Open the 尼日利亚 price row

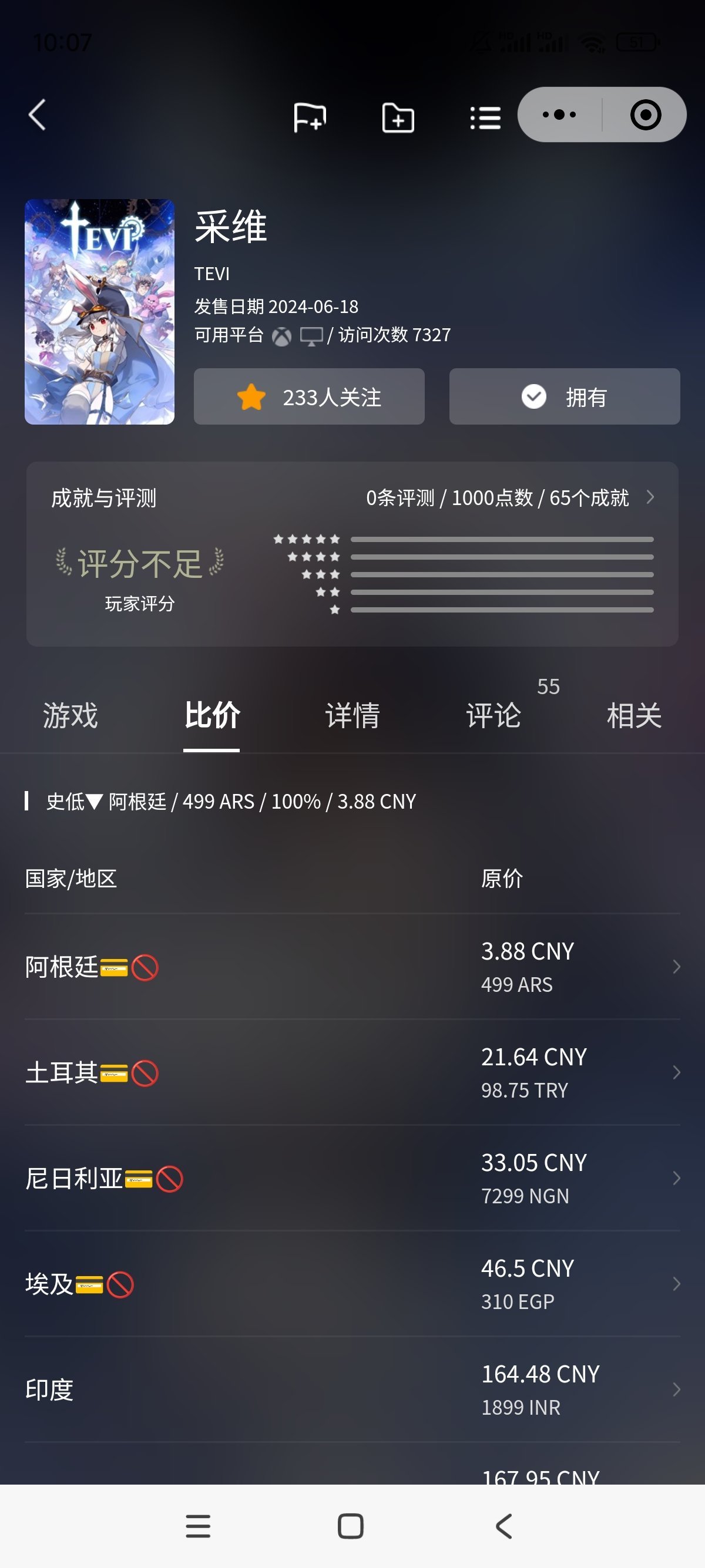click(352, 1179)
